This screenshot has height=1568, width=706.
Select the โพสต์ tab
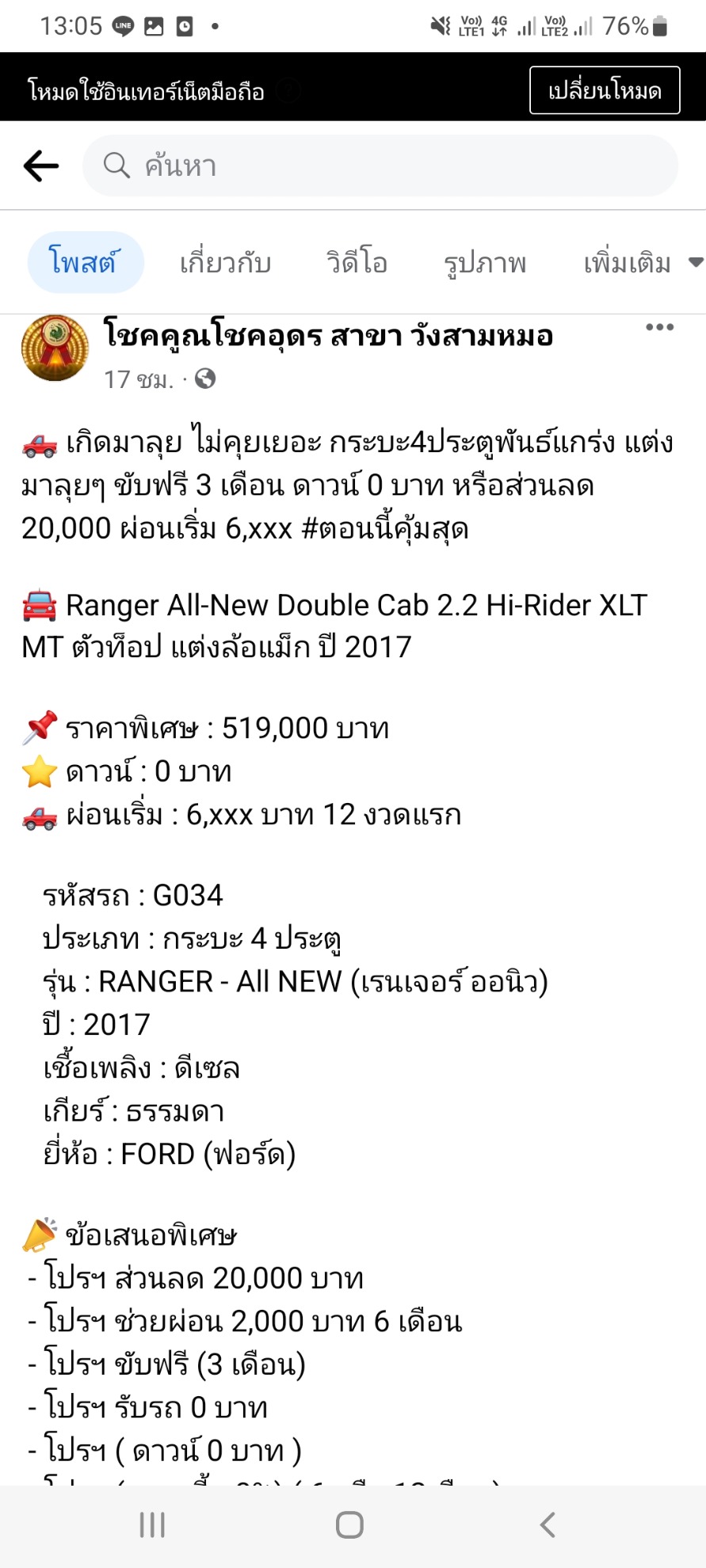click(x=86, y=262)
